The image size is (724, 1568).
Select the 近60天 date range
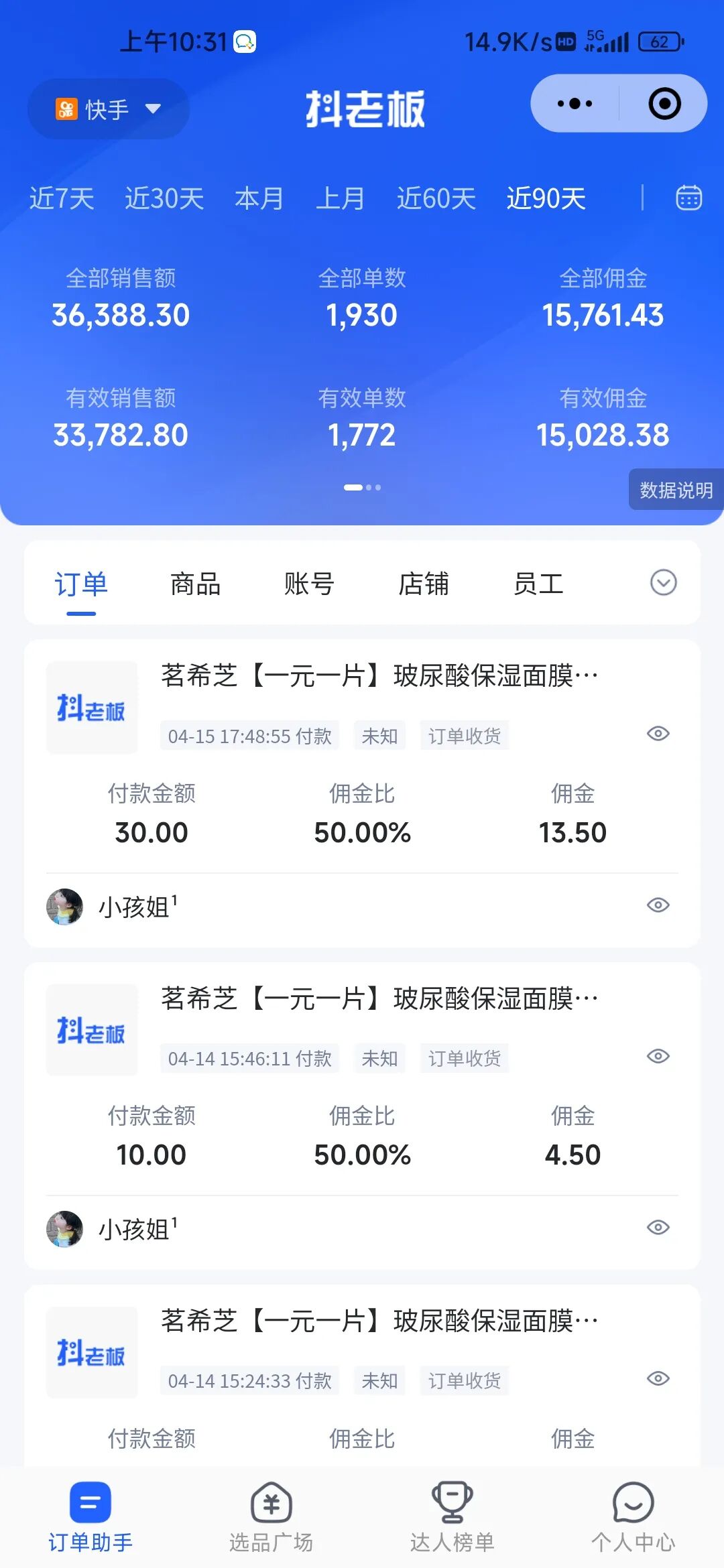(x=436, y=199)
